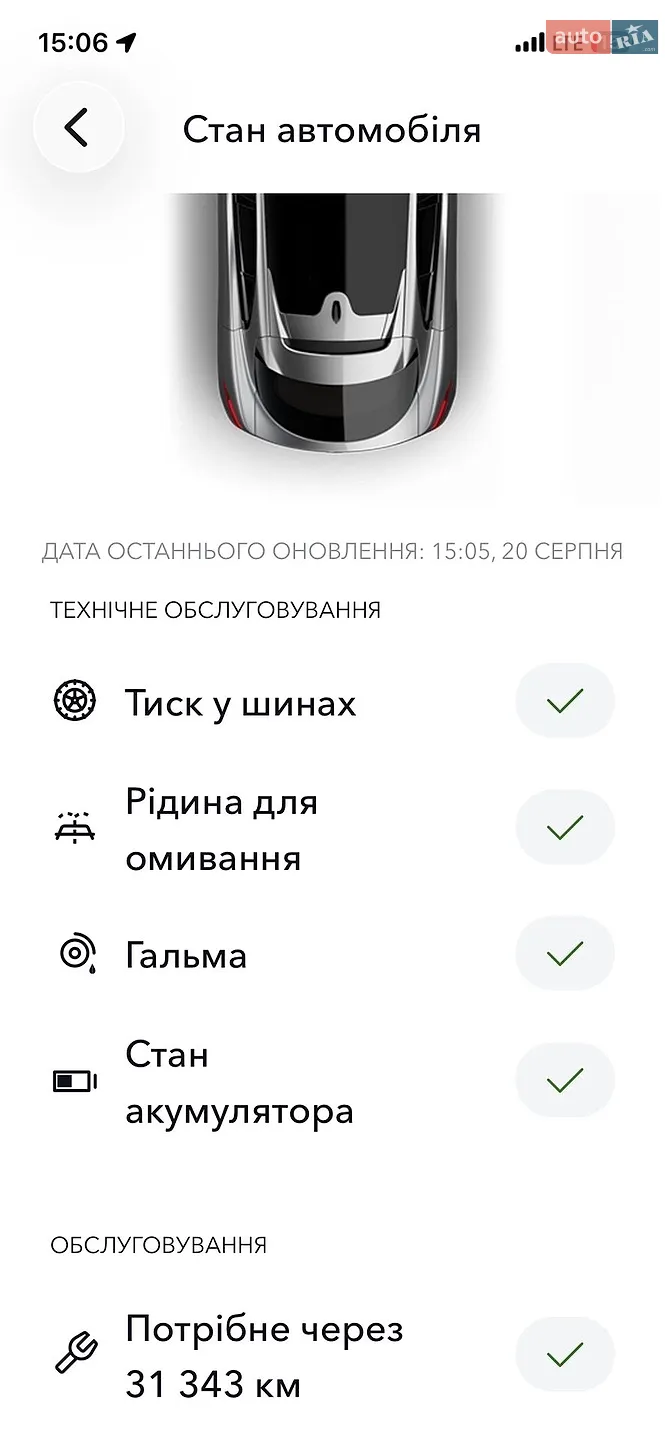665x1440 pixels.
Task: Open the Потрібне через 31 343 км row
Action: coord(332,1356)
